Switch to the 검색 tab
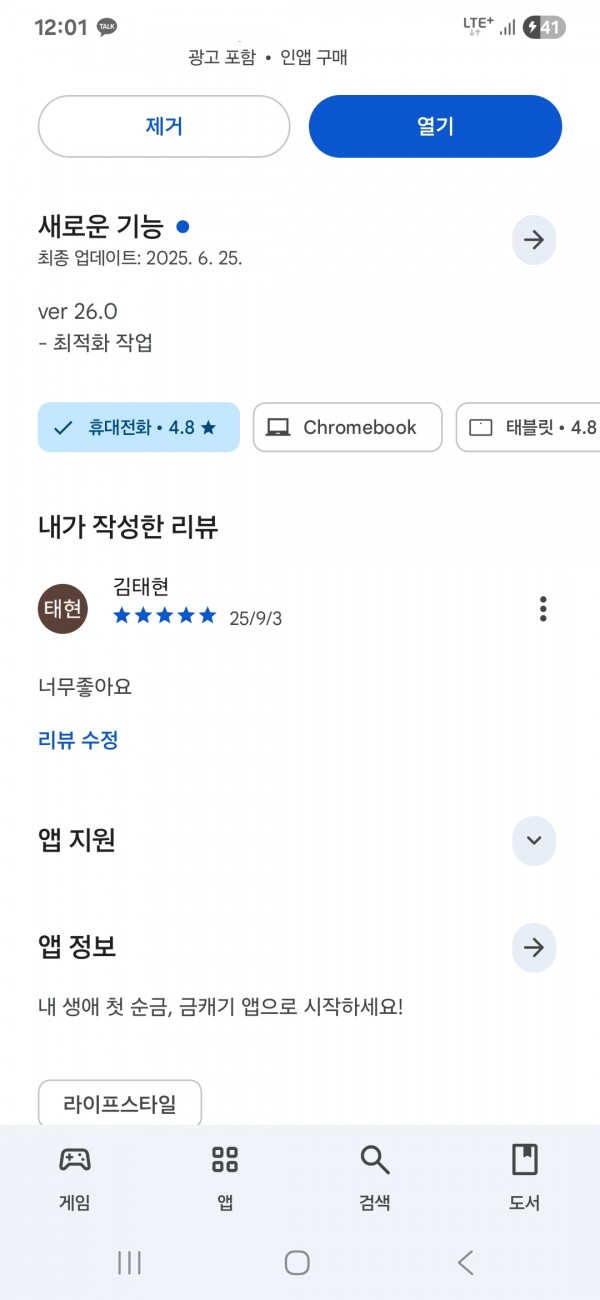Screen dimensions: 600x1300 click(375, 1178)
